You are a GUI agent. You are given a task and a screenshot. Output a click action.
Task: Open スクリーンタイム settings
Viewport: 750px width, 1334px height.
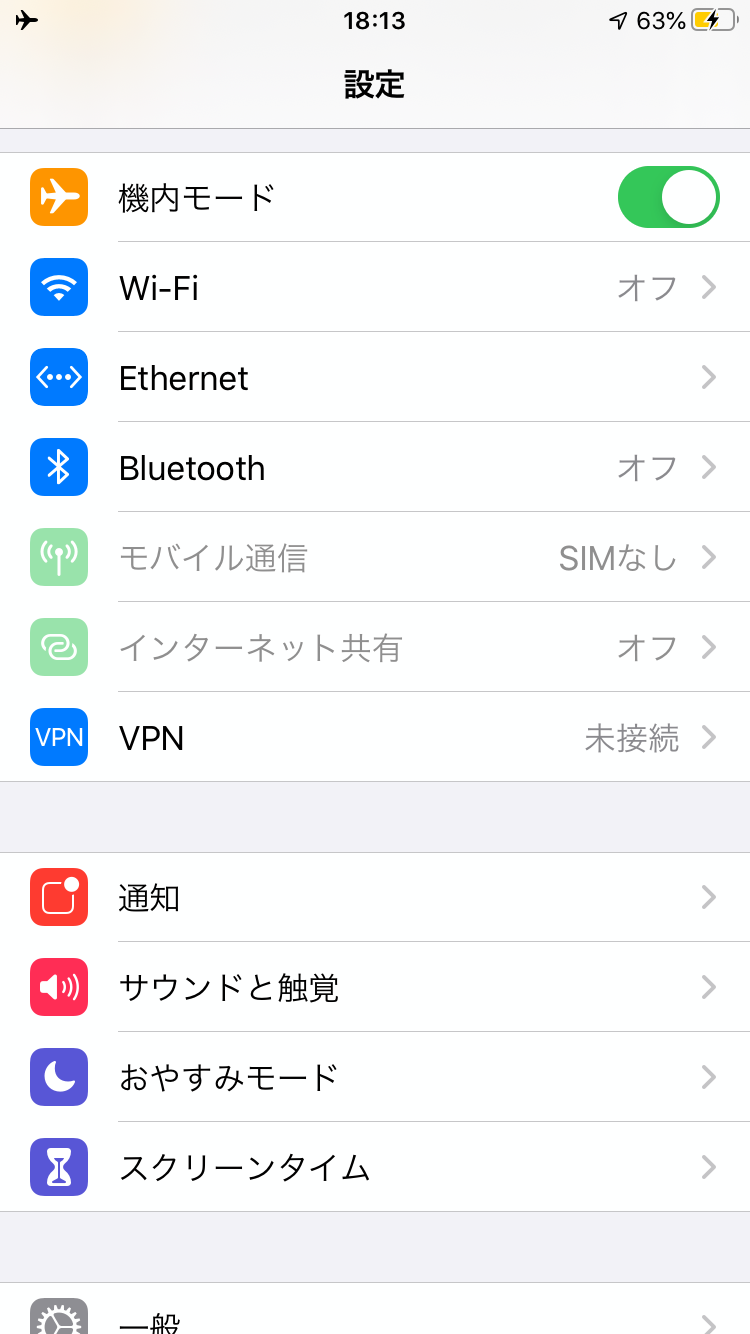coord(375,1168)
